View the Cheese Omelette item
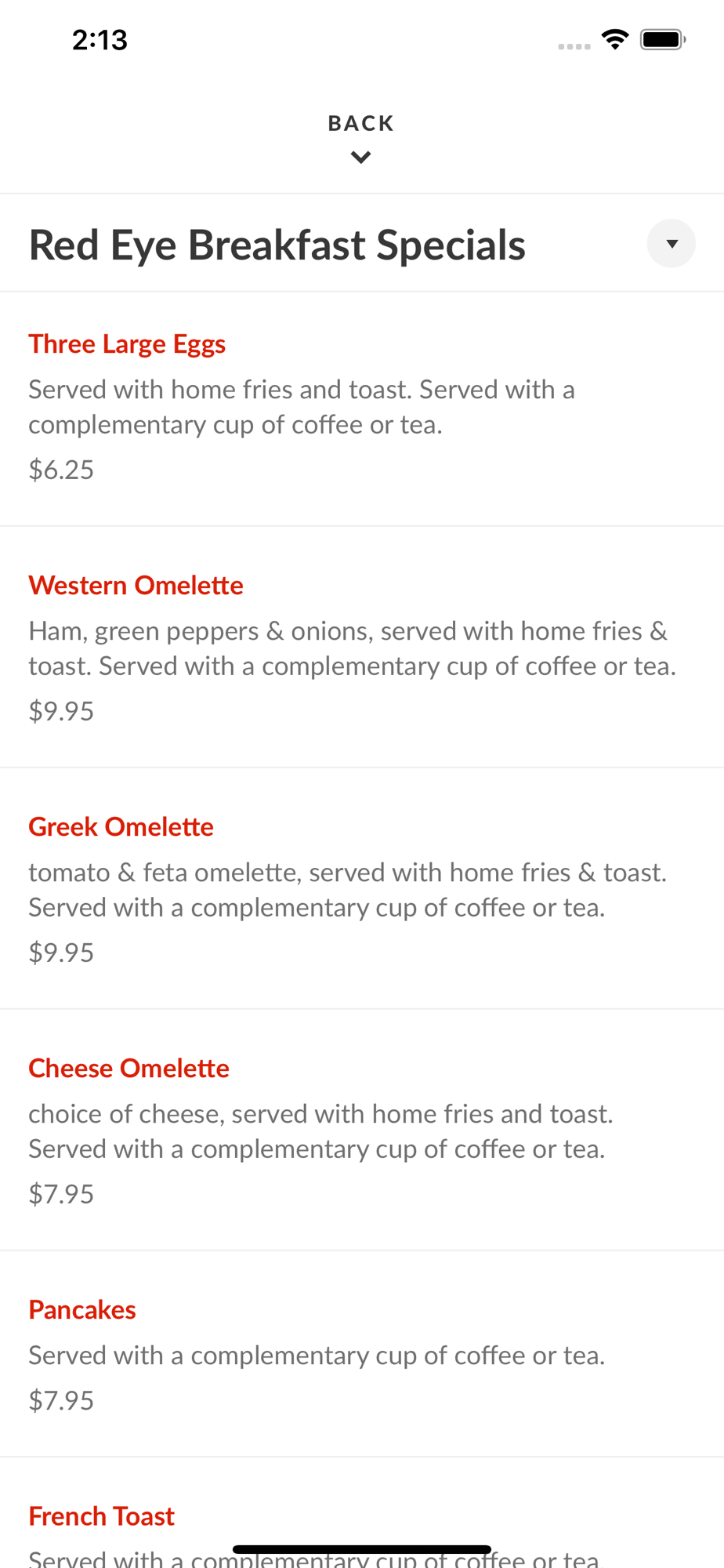The height and width of the screenshot is (1568, 724). click(129, 1069)
